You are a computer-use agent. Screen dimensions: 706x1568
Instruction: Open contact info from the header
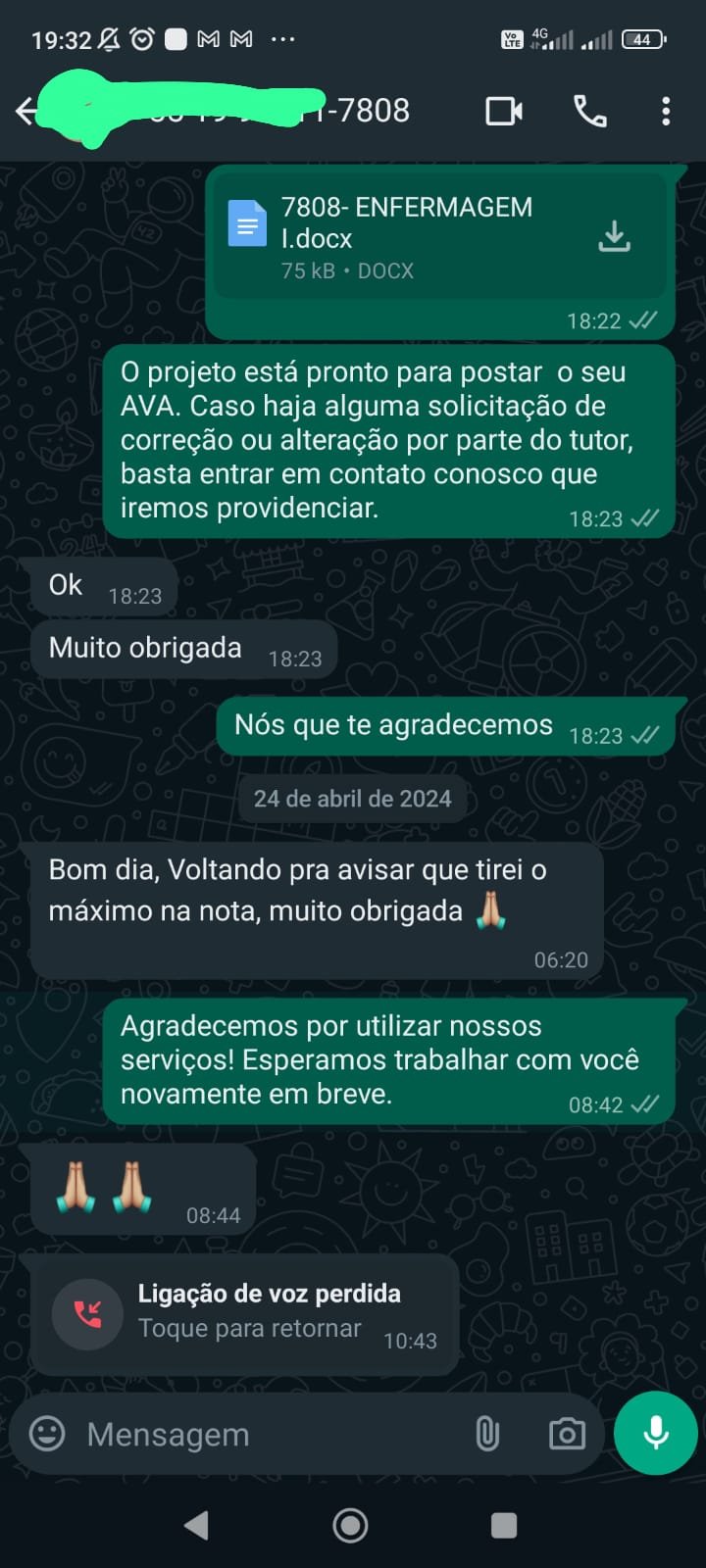(245, 111)
